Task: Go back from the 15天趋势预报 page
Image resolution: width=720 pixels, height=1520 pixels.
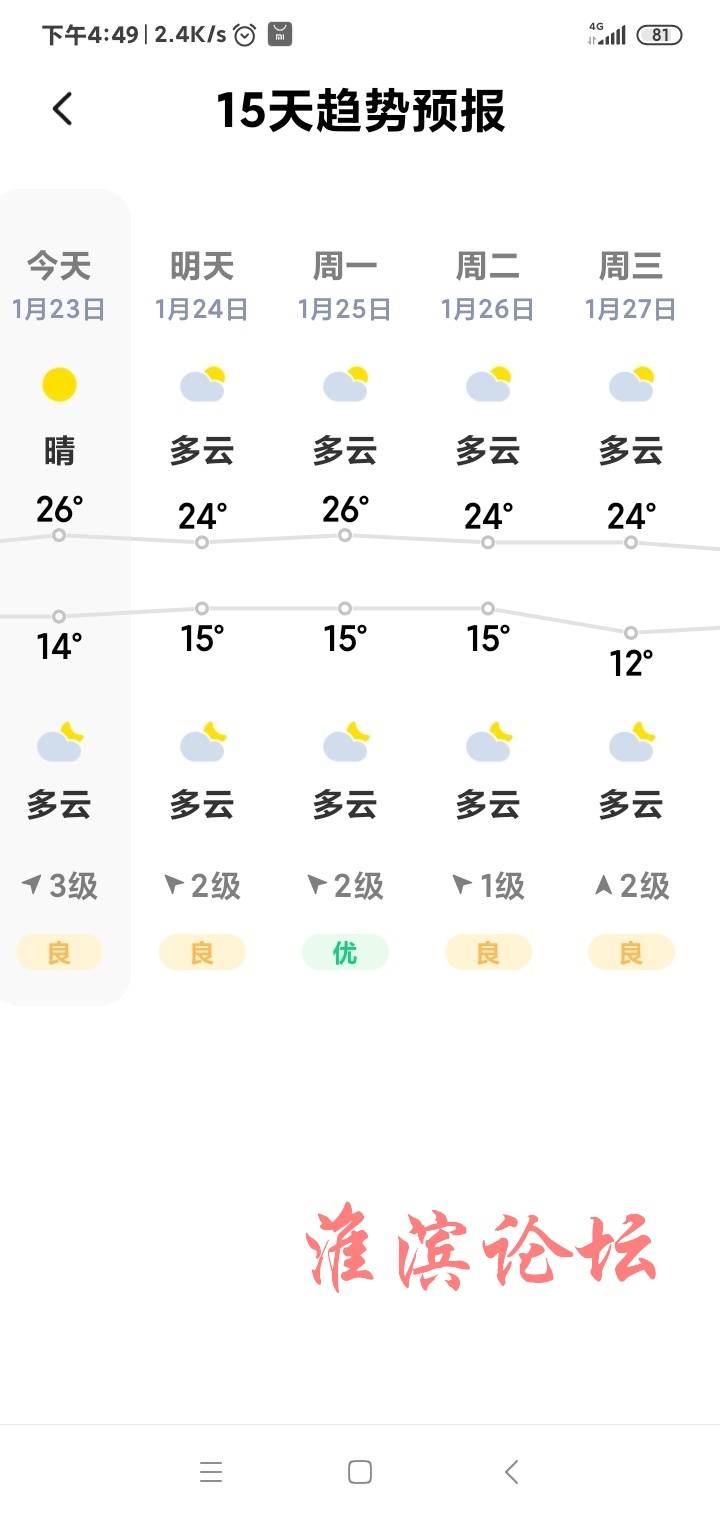Action: coord(62,109)
